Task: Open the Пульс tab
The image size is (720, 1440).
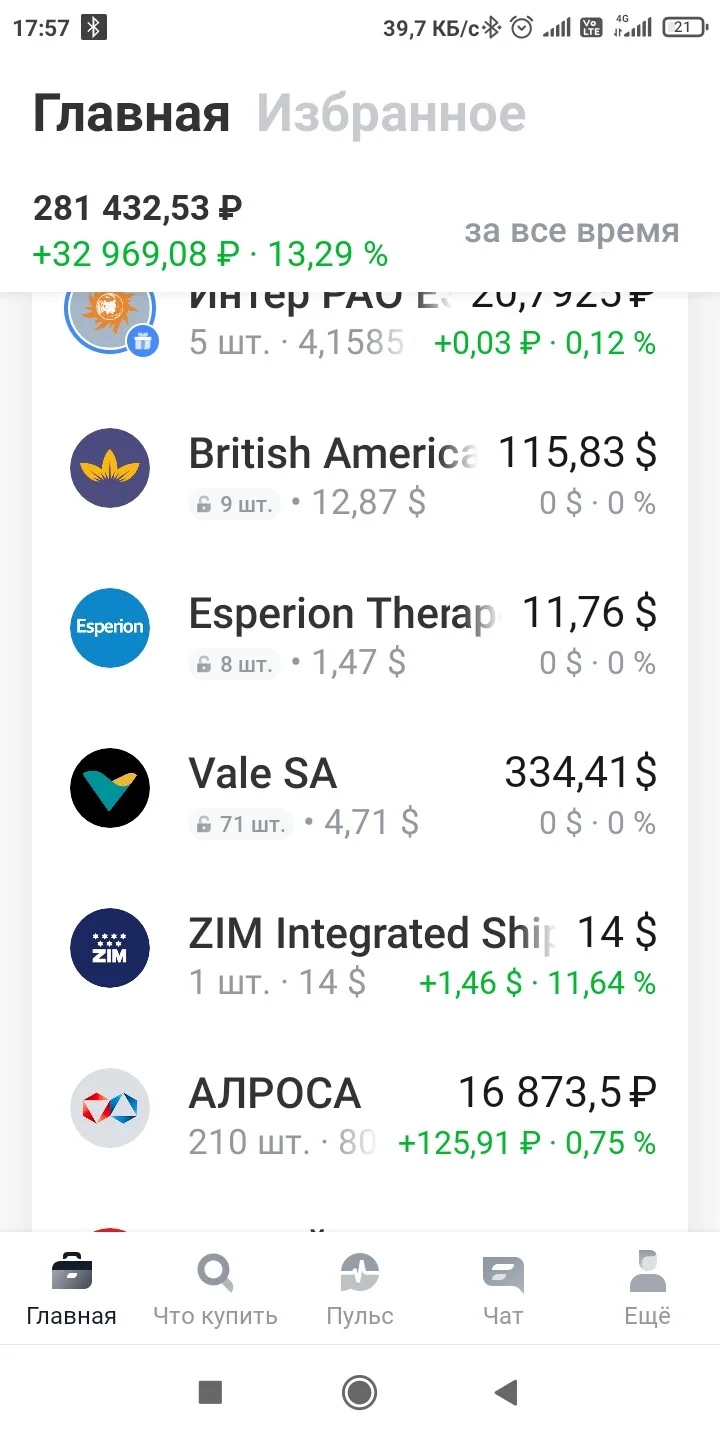Action: pyautogui.click(x=360, y=1288)
